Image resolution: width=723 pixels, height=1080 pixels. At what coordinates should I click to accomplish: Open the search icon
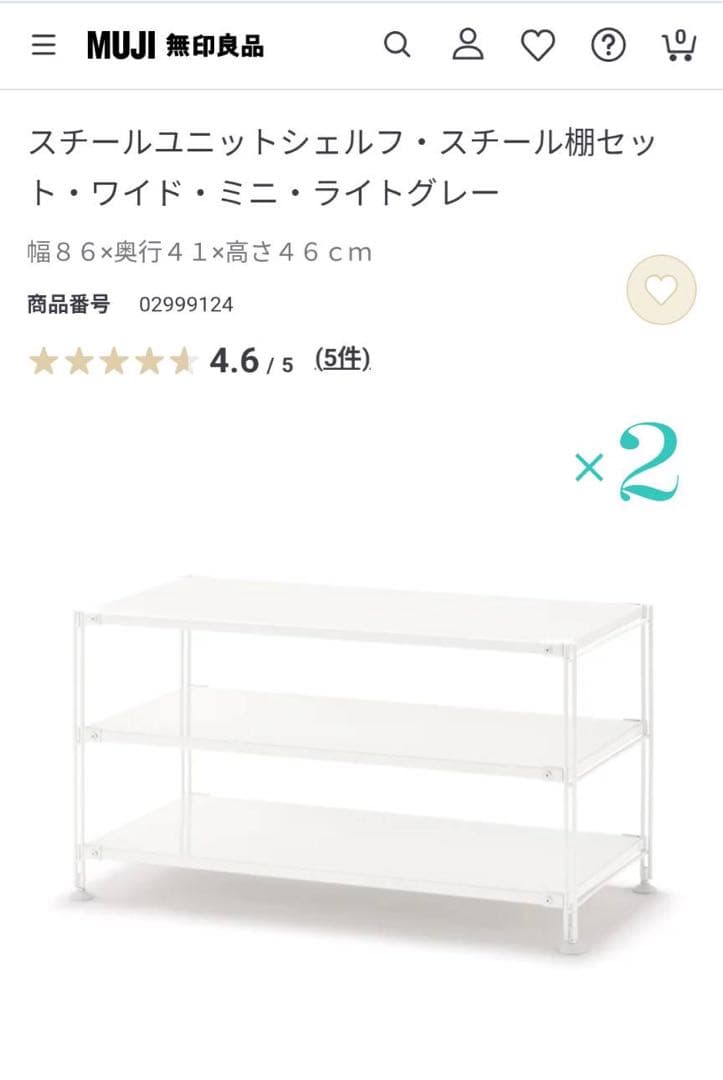[x=398, y=45]
